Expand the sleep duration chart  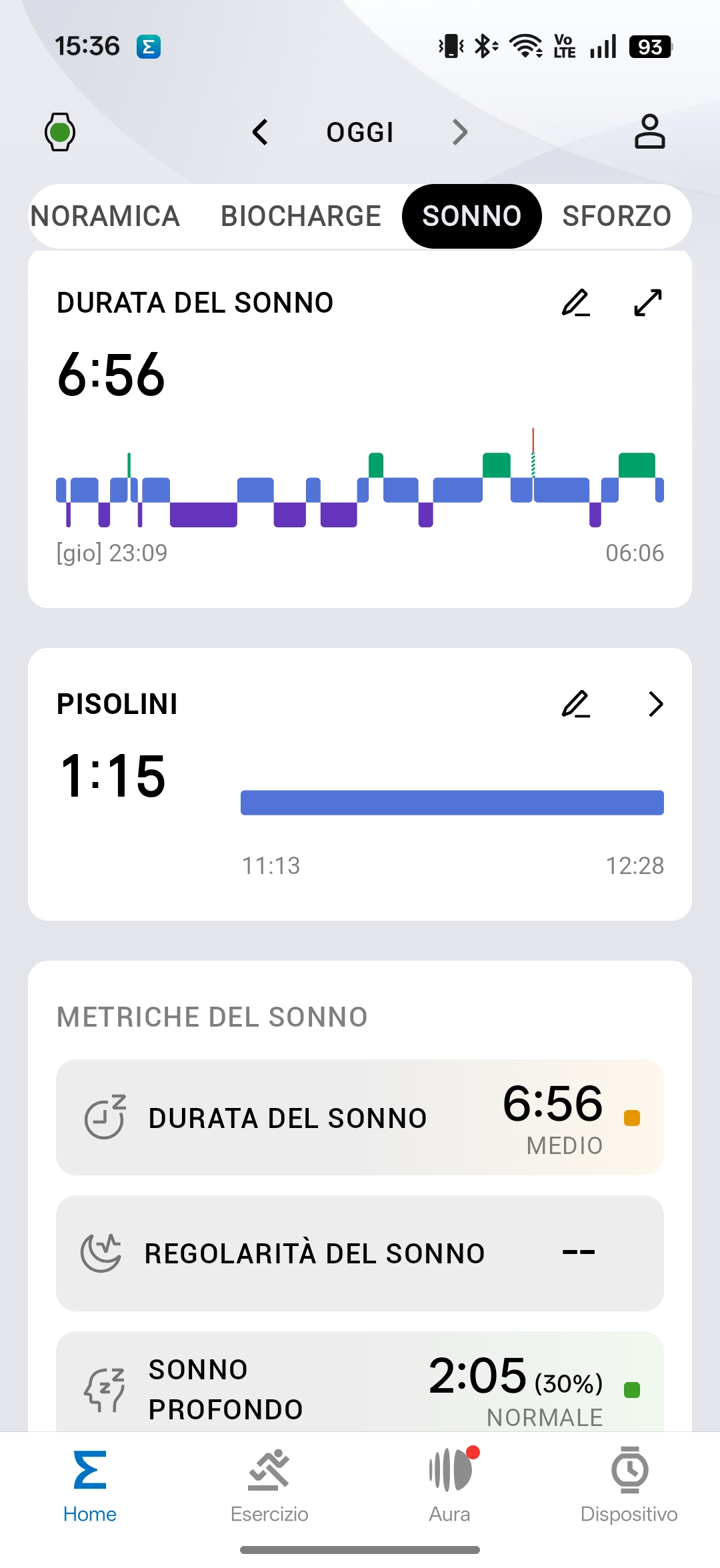(x=648, y=303)
